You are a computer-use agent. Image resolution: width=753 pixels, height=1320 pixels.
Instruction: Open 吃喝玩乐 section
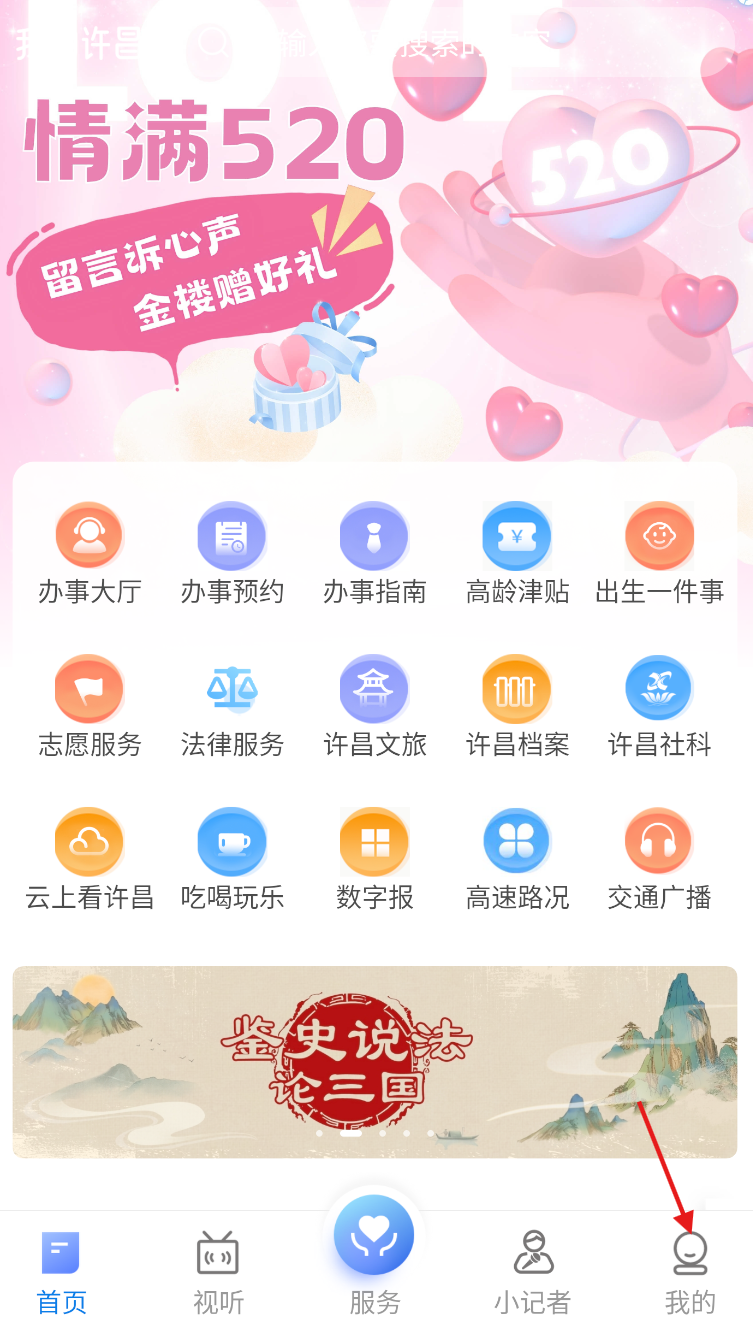(232, 859)
